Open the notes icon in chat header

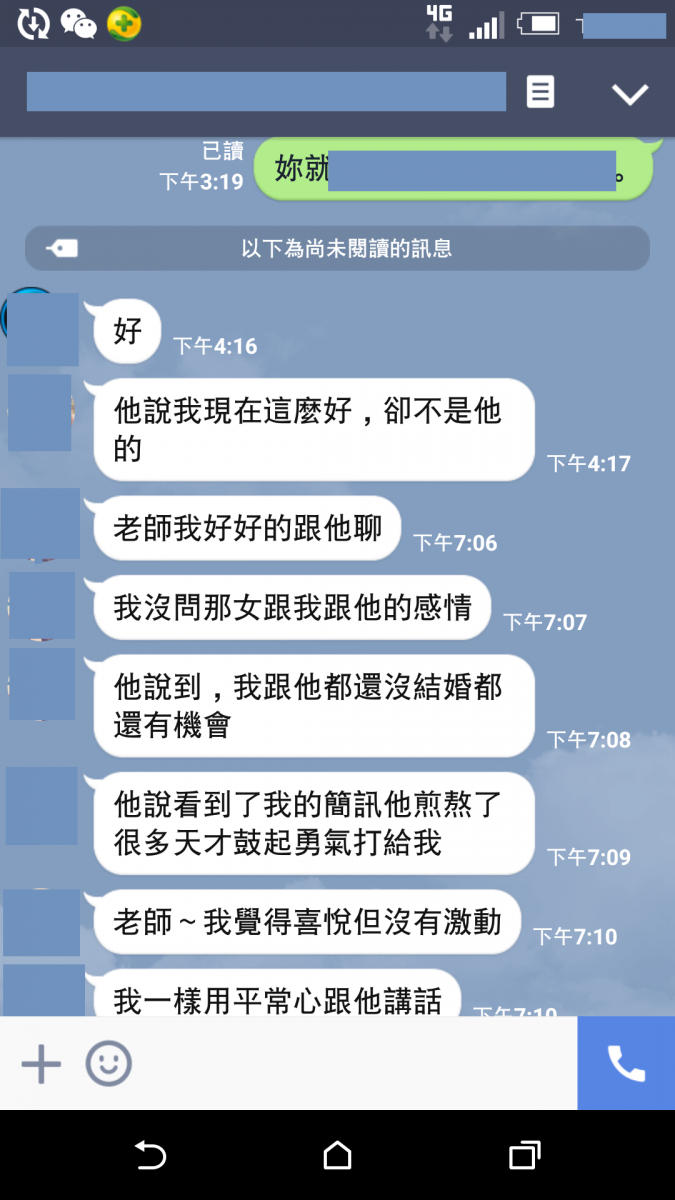pos(540,93)
